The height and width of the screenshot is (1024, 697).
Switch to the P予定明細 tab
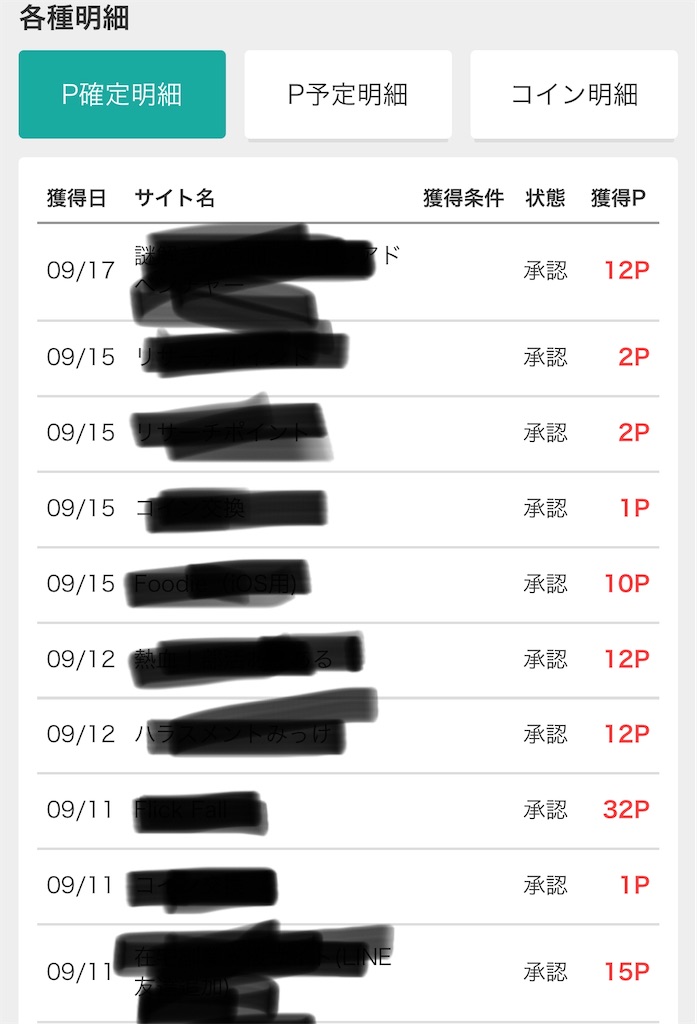click(x=348, y=95)
